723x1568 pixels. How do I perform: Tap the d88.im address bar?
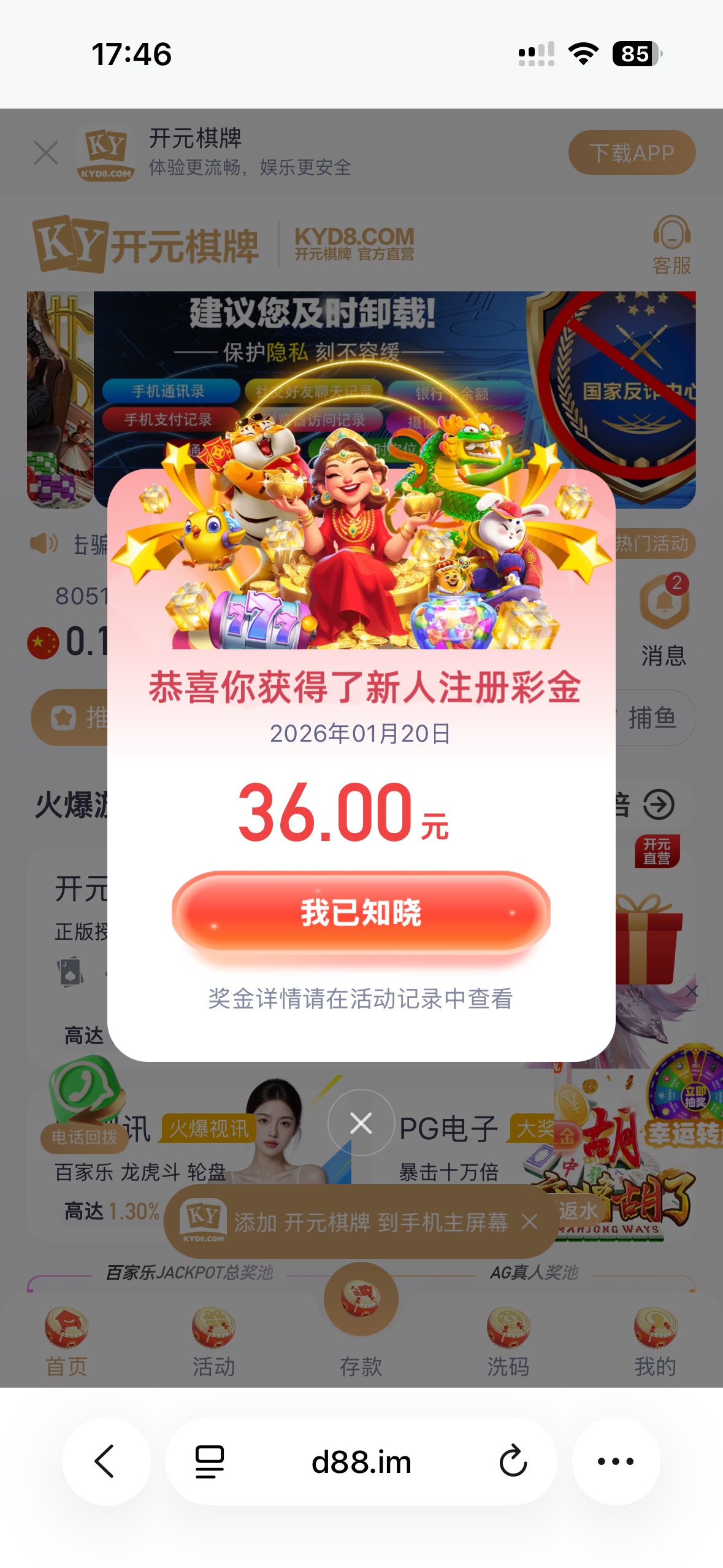pyautogui.click(x=361, y=1461)
